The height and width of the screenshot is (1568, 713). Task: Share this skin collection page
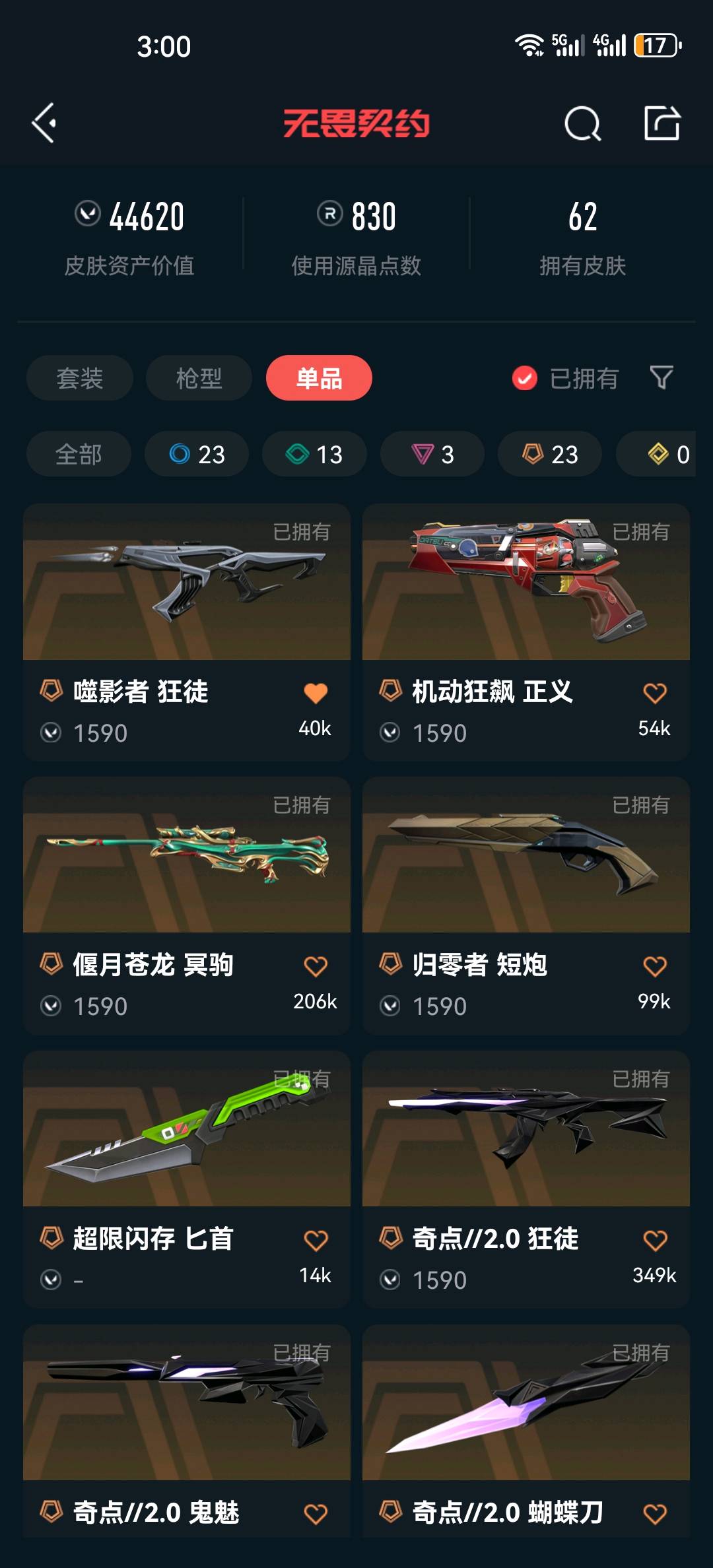point(662,123)
